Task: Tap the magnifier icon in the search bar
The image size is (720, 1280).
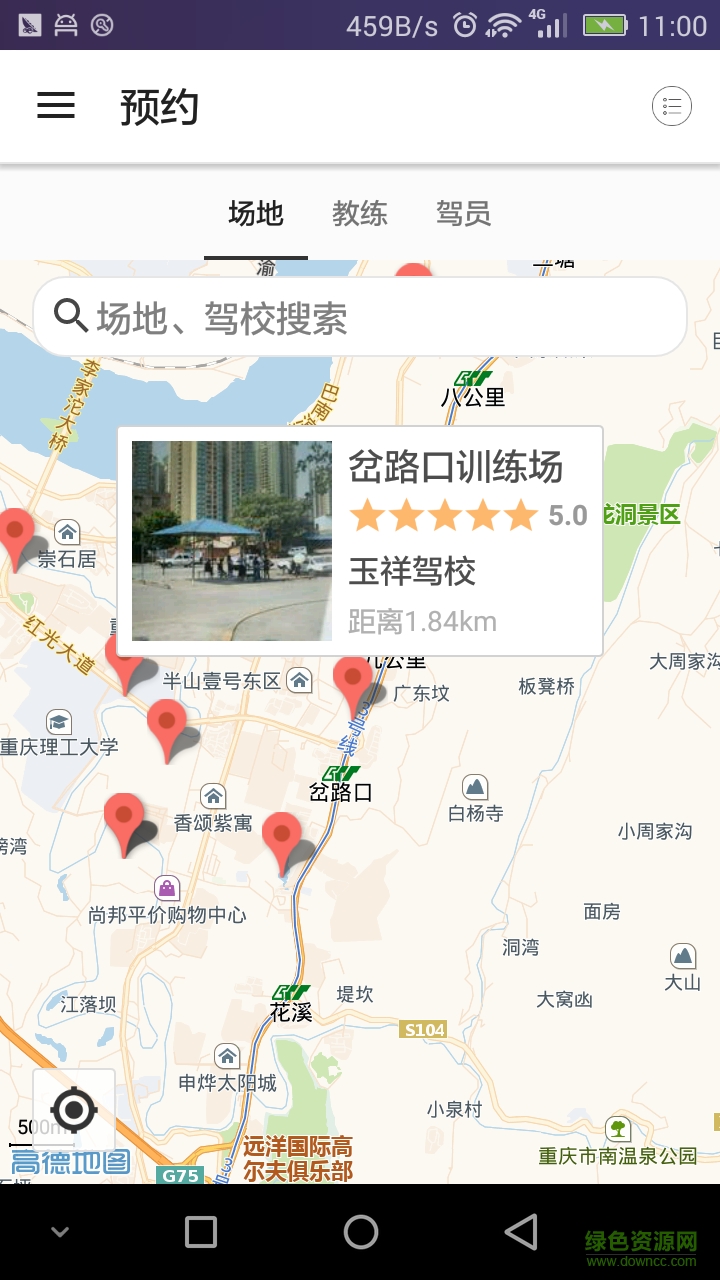Action: (70, 316)
